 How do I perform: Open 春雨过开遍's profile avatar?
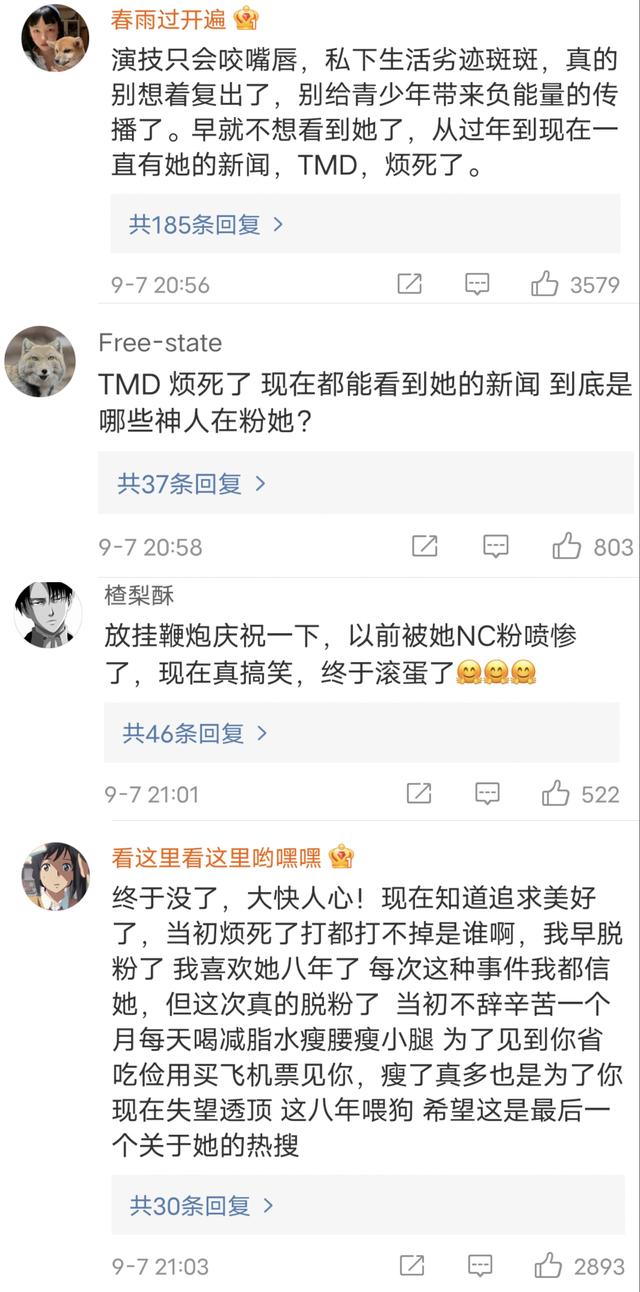point(56,38)
